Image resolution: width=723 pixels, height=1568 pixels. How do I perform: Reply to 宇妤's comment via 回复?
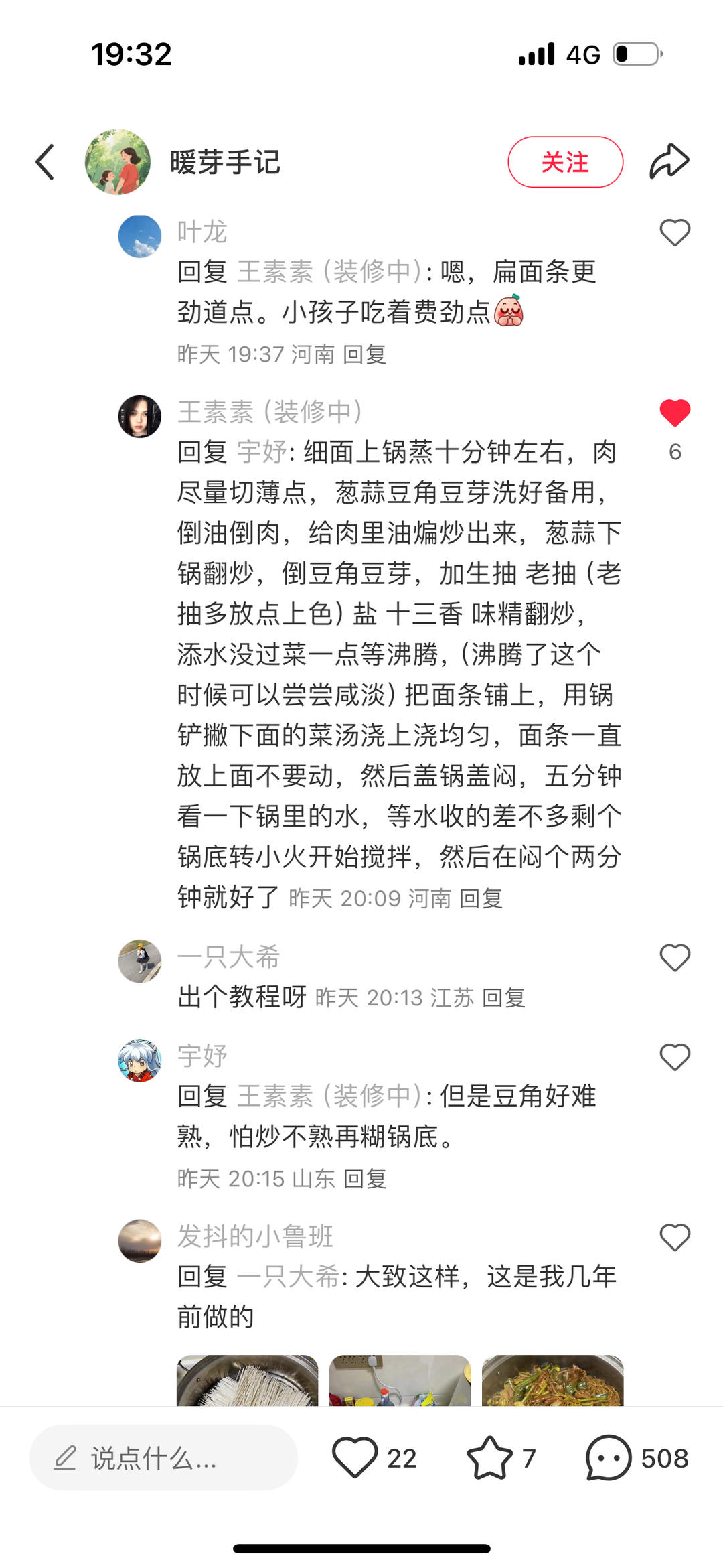[x=365, y=1179]
